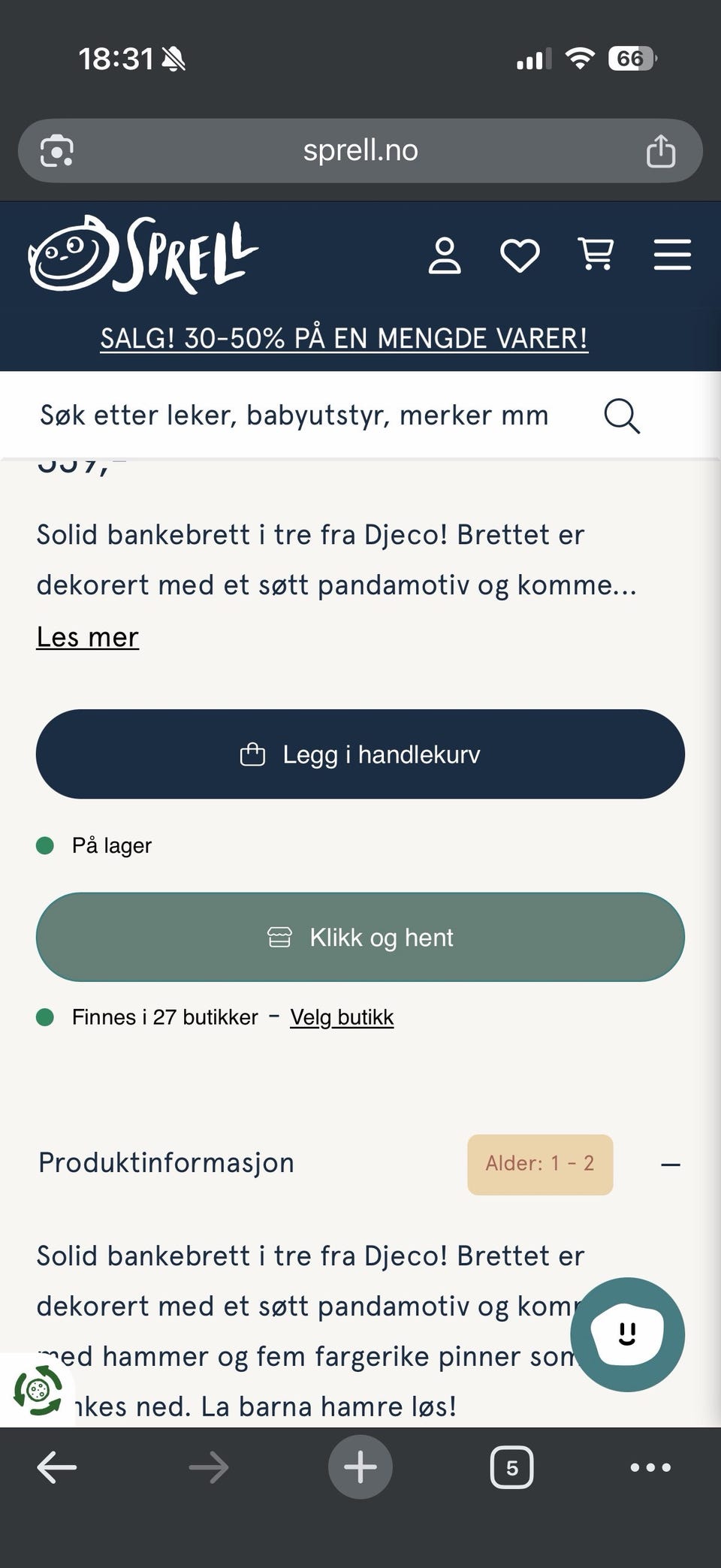
Task: Go back with the browser back arrow
Action: 56,1467
